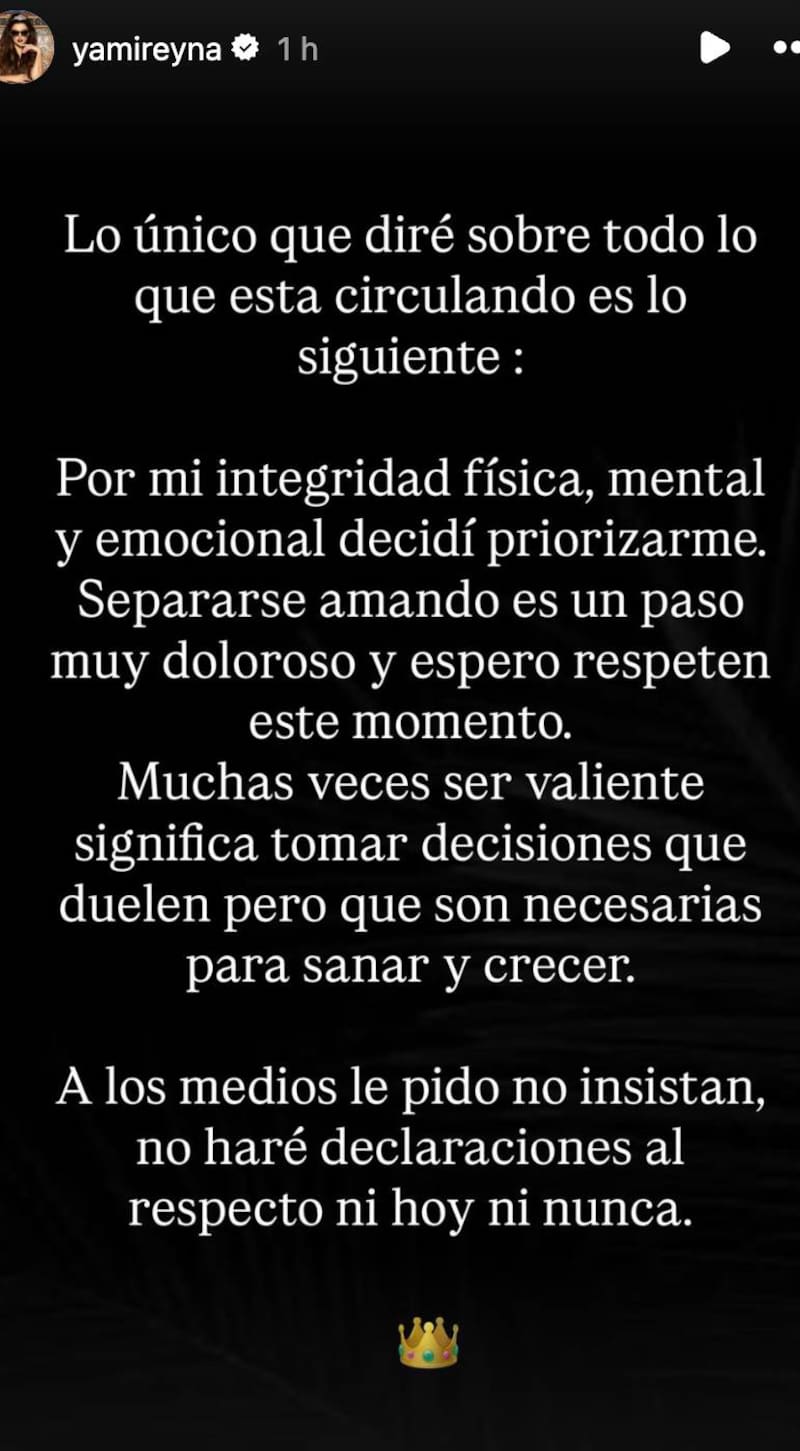Open the story's more options menu
The image size is (800, 1451).
pos(786,47)
